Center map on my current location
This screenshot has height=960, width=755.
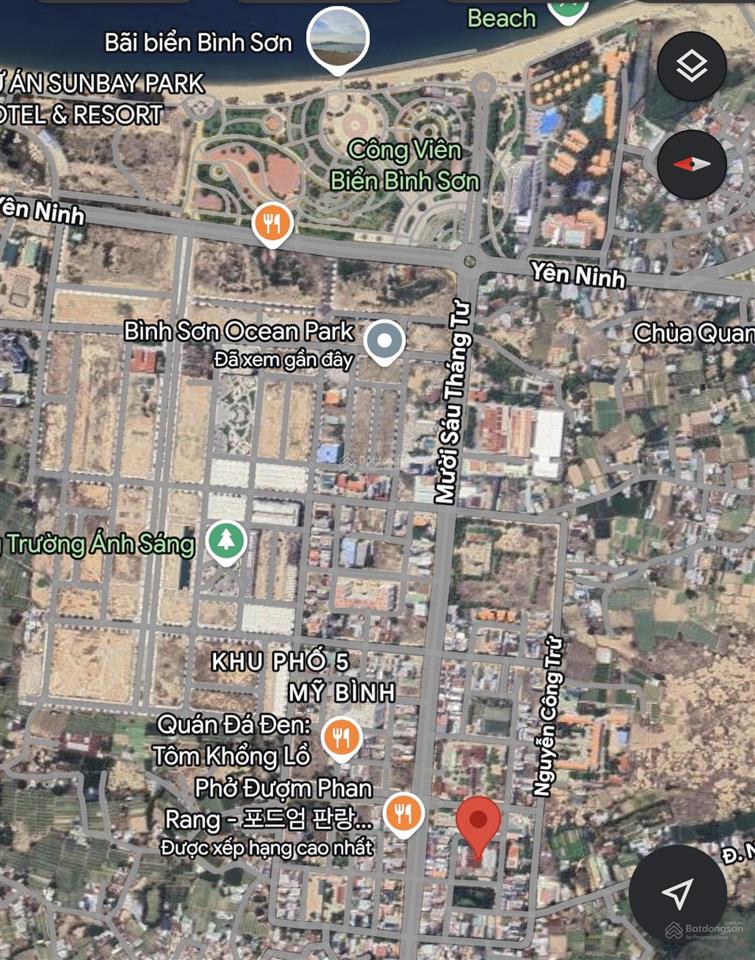tap(678, 893)
